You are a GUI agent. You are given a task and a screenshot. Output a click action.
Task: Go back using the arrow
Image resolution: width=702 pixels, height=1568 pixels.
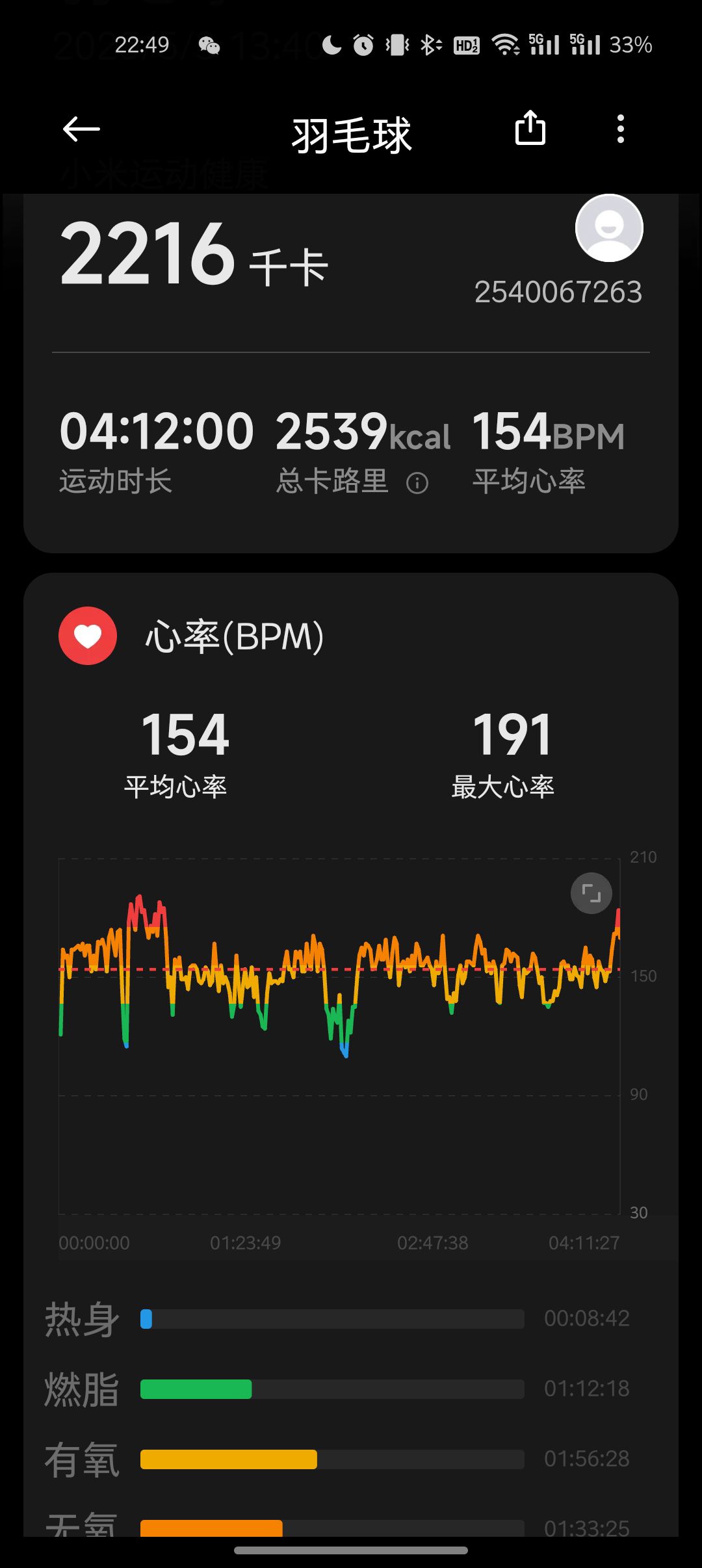(x=81, y=129)
